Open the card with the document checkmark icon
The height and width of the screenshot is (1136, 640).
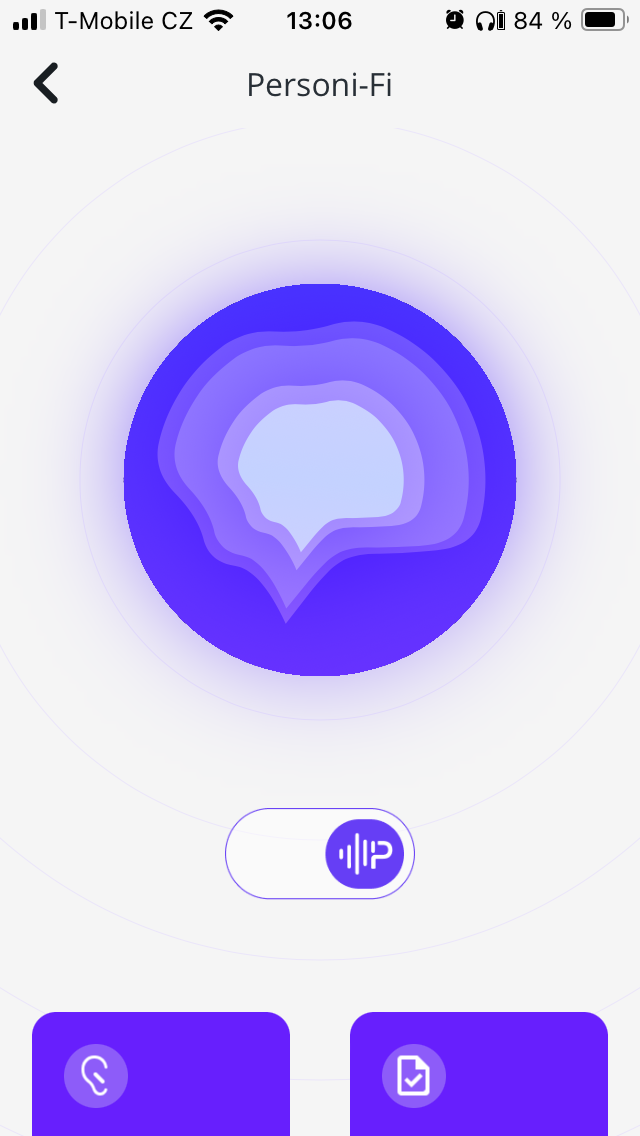coord(479,1074)
